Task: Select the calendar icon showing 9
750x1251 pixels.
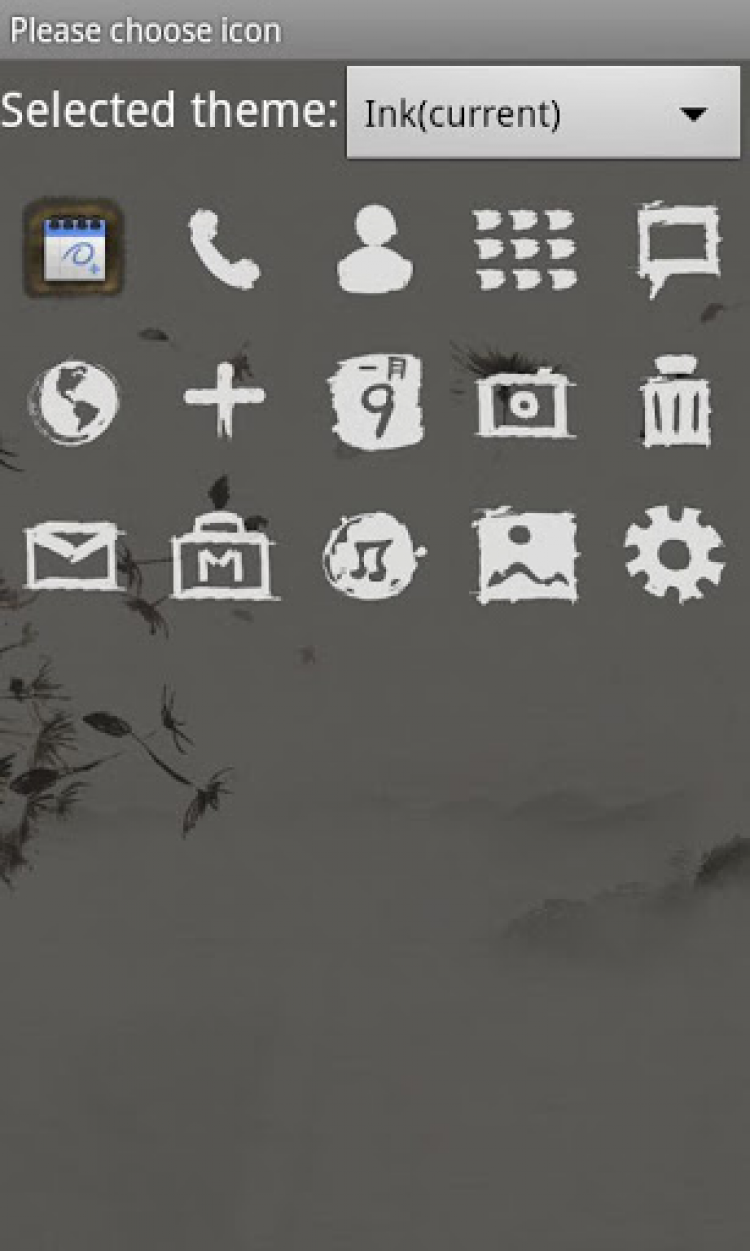Action: pos(375,402)
